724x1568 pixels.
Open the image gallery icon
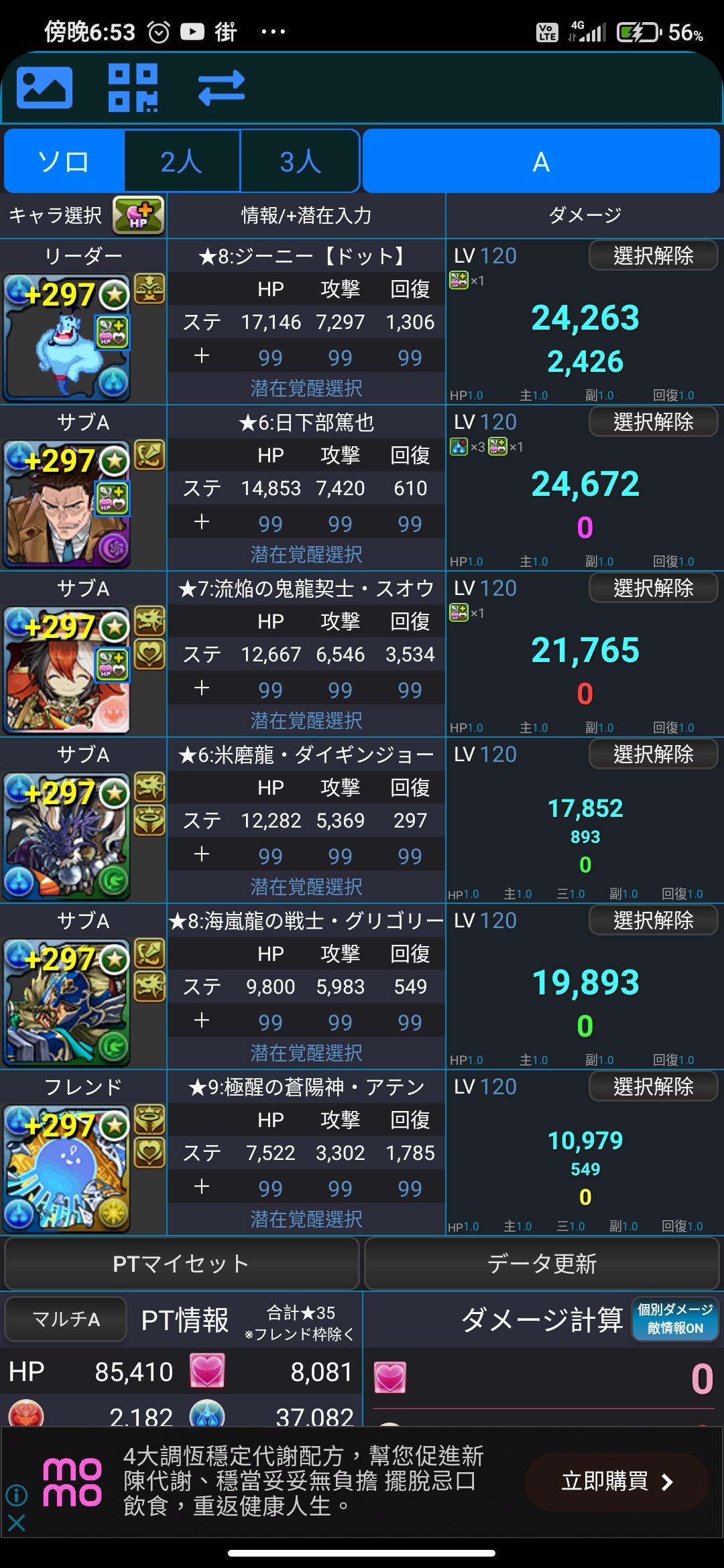44,88
